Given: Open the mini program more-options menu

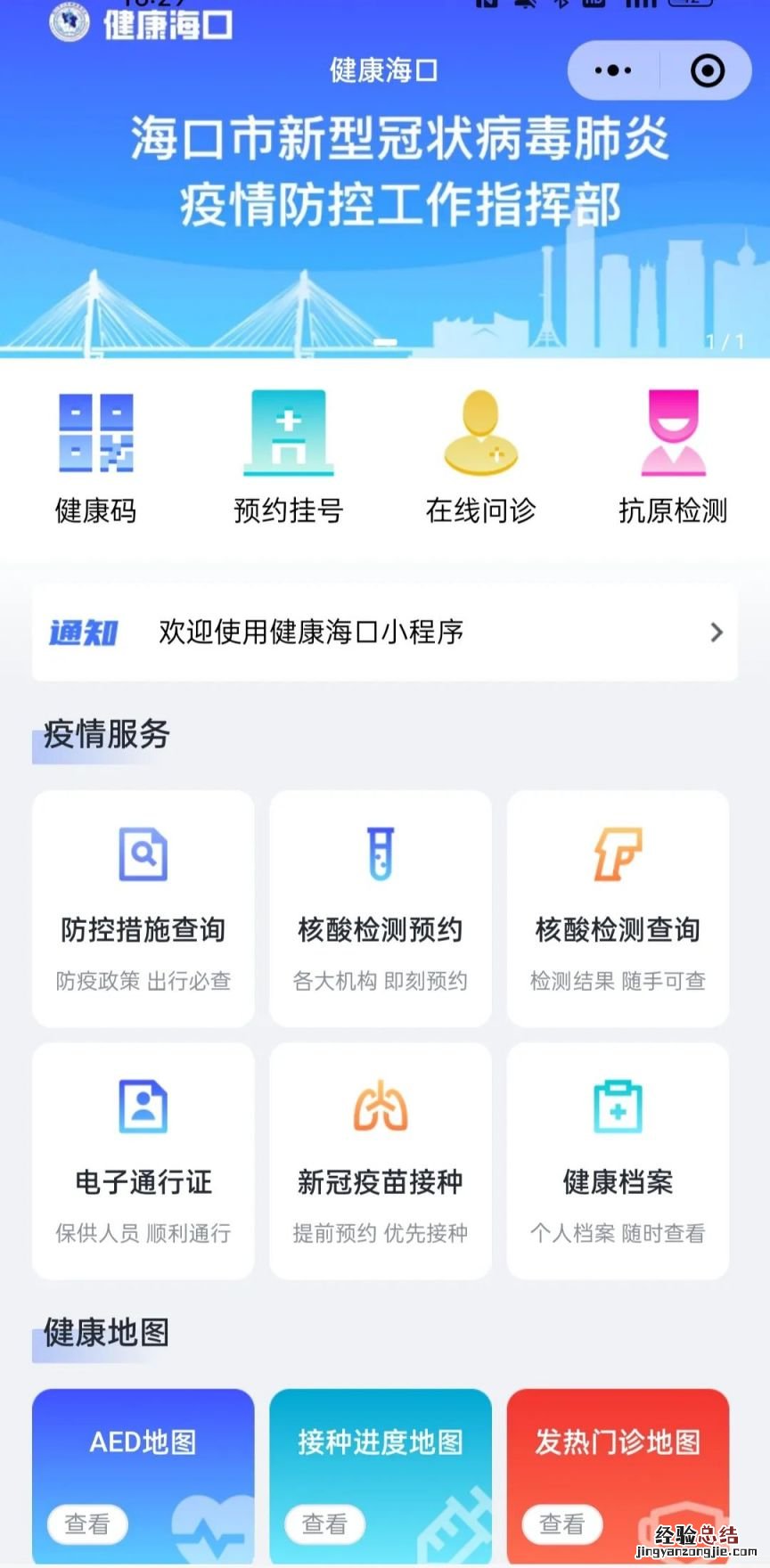Looking at the screenshot, I should tap(613, 70).
